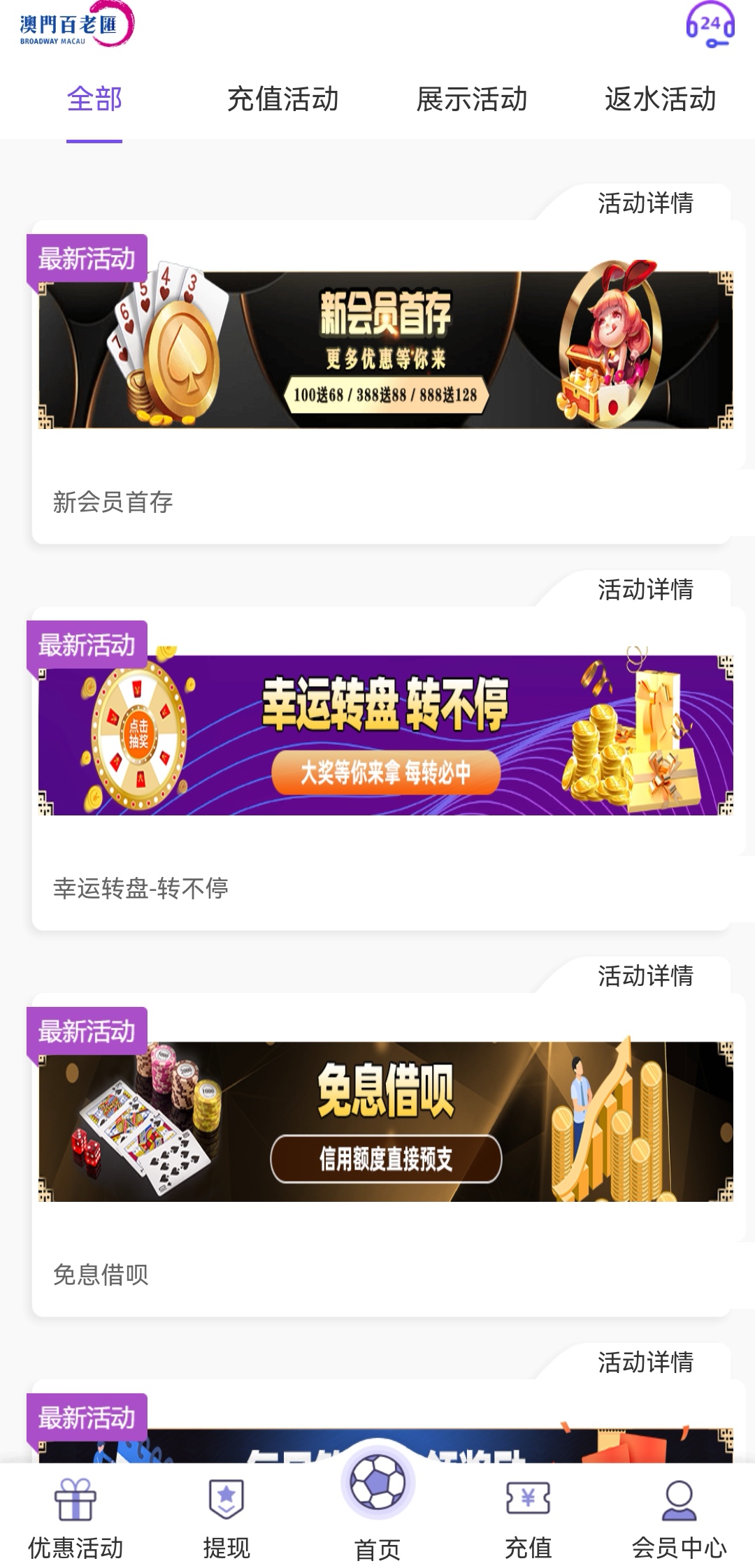Tap 活动详情 above the 幸运转盘 card
The image size is (755, 1568).
click(645, 590)
